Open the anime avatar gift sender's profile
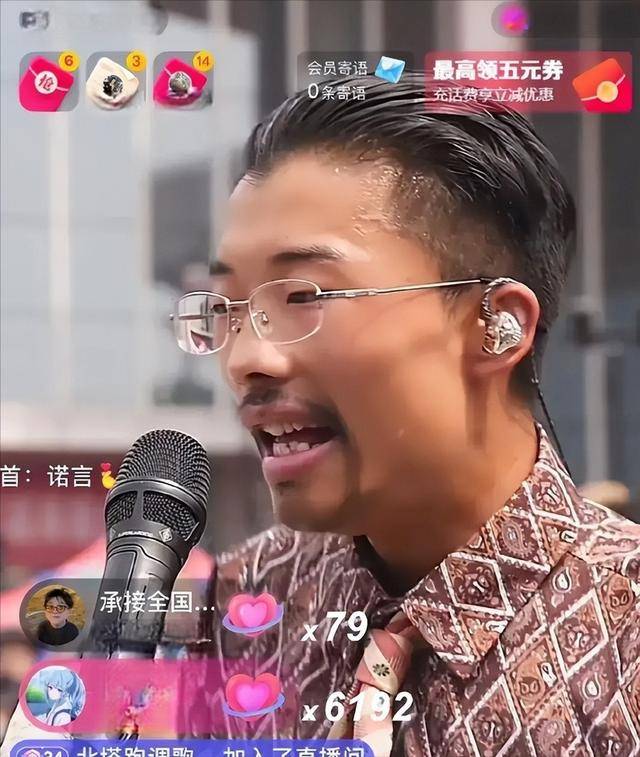Image resolution: width=640 pixels, height=757 pixels. 55,696
